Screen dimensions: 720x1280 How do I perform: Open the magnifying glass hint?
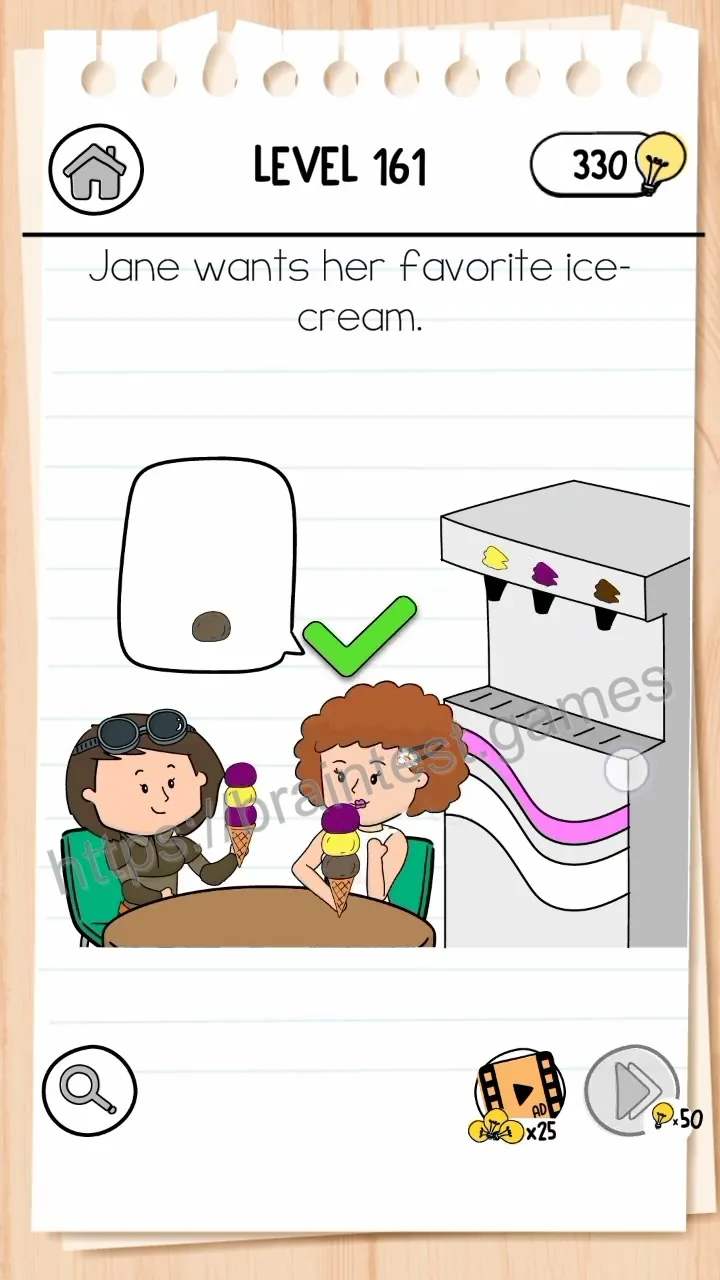(90, 1089)
